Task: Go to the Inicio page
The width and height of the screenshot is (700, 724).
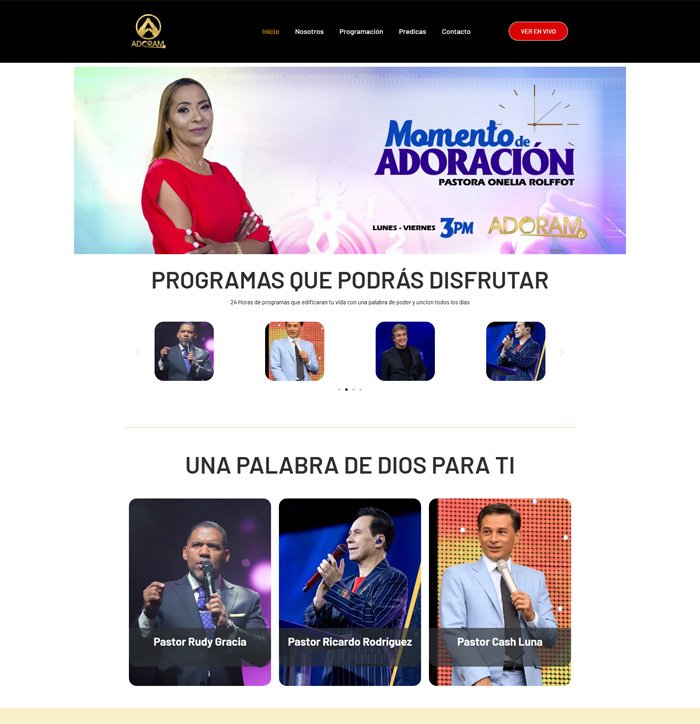Action: point(270,32)
